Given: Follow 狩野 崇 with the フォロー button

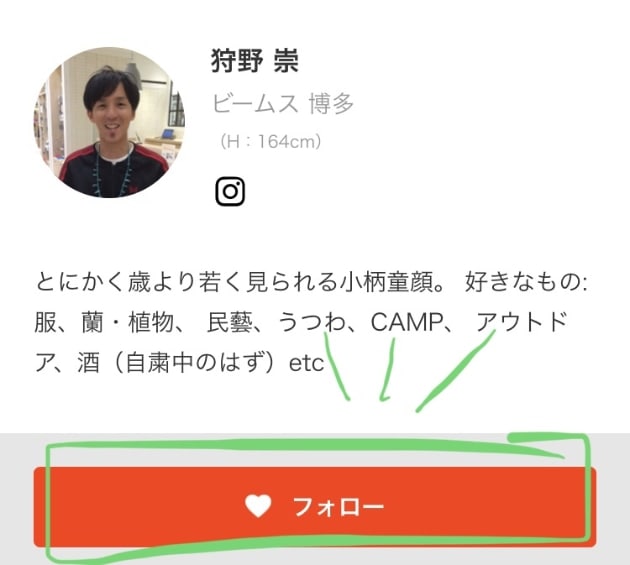Looking at the screenshot, I should pos(314,507).
